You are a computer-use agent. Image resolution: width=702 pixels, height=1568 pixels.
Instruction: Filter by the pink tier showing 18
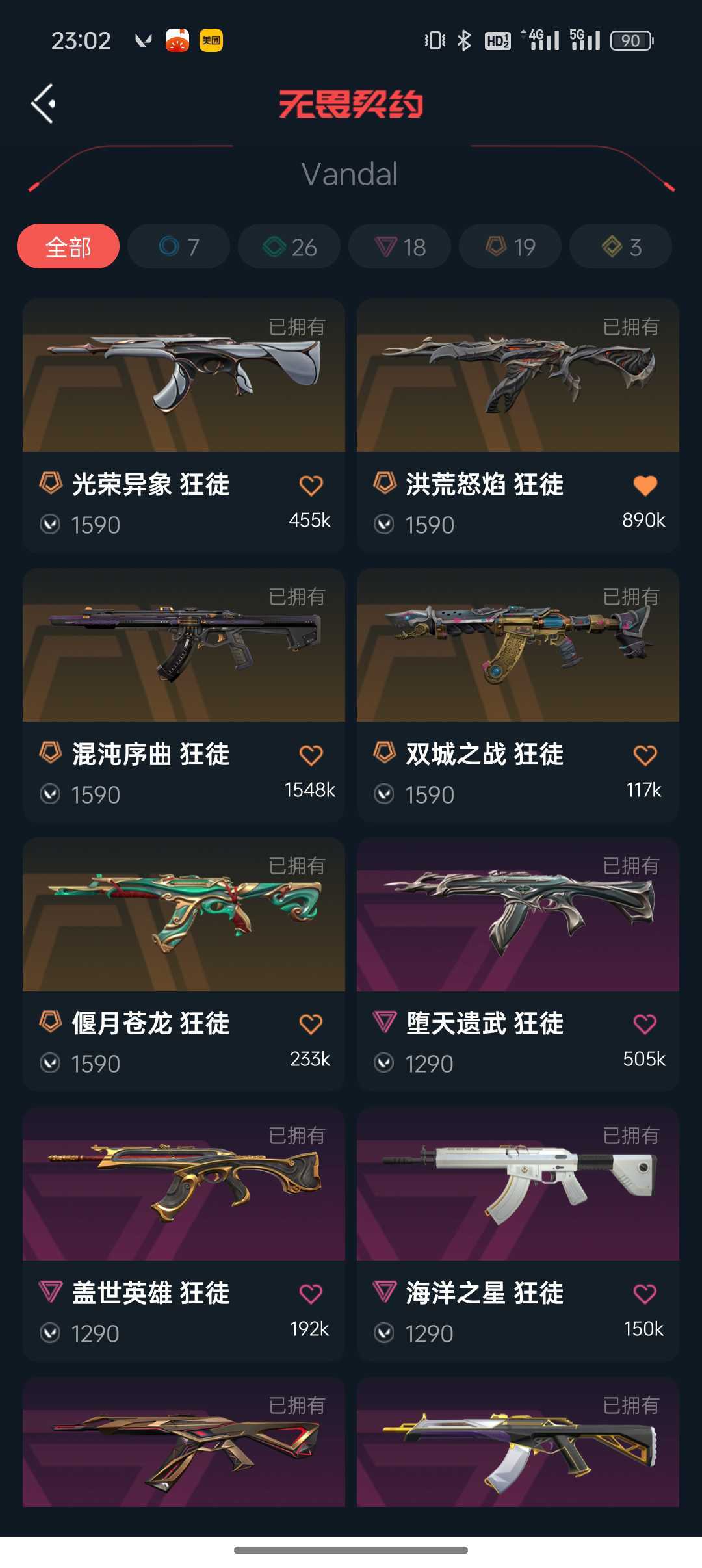(x=400, y=246)
